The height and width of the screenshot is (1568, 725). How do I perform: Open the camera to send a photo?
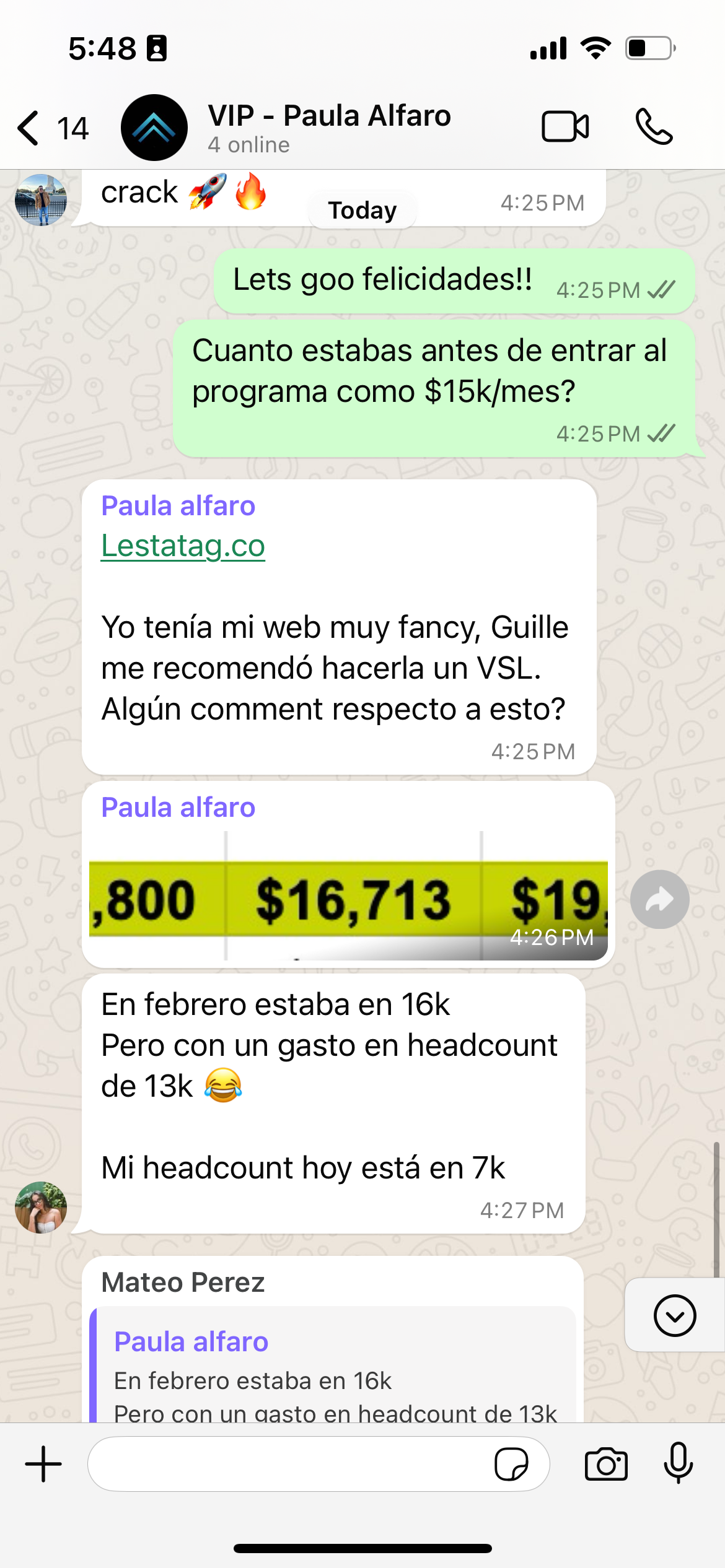[606, 1465]
